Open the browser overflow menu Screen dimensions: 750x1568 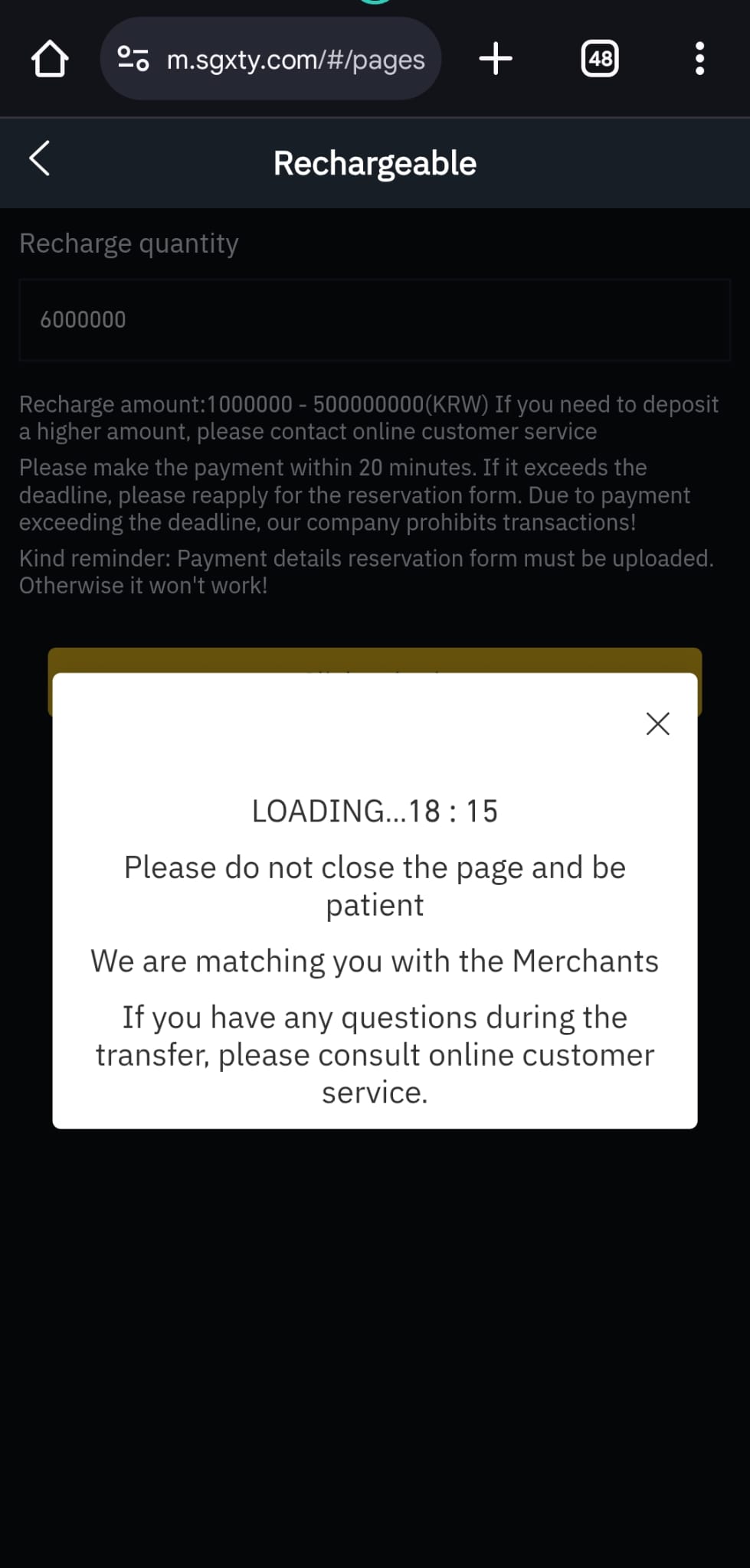[x=699, y=59]
